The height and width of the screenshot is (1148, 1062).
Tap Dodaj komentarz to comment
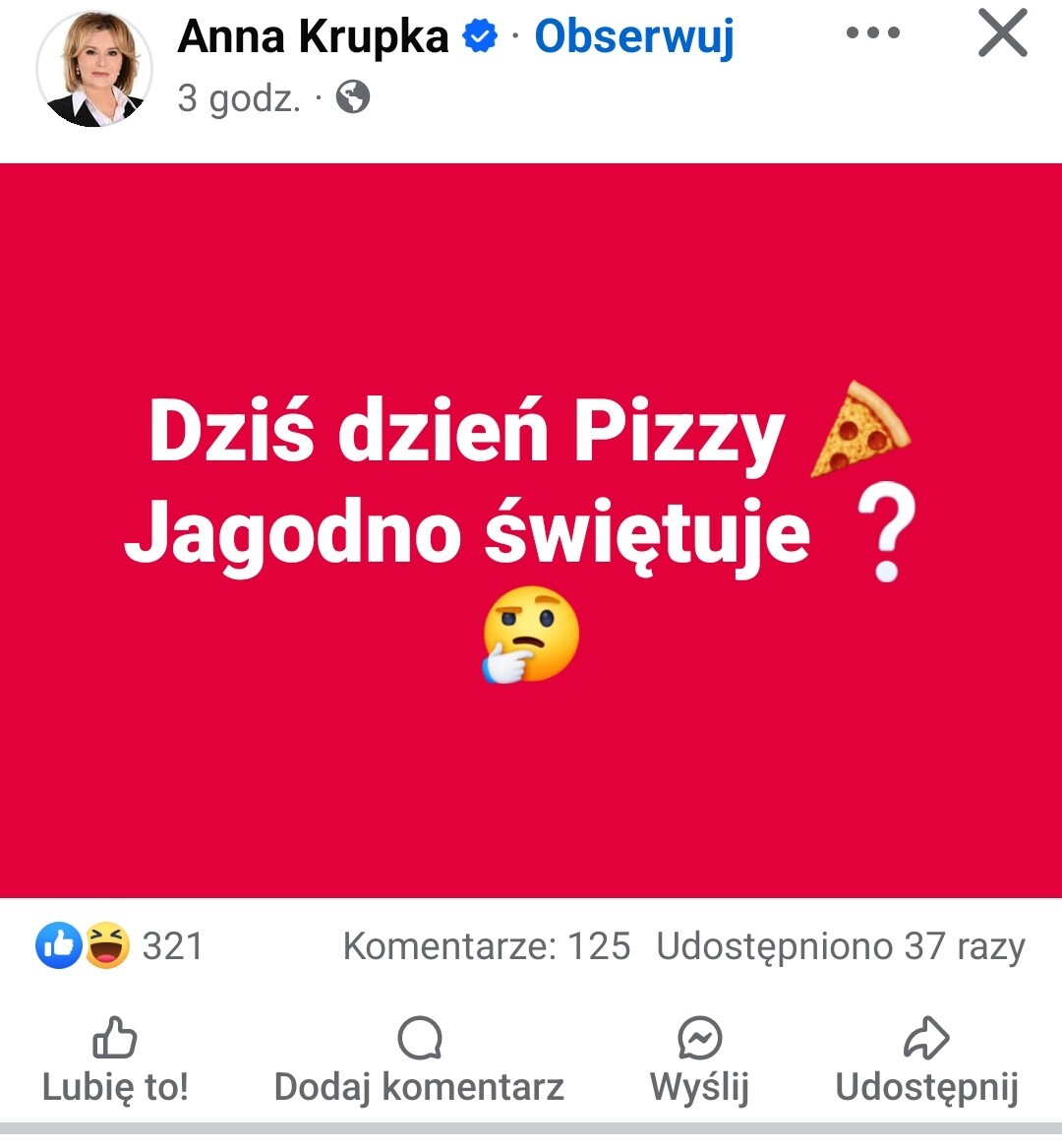coord(419,1060)
